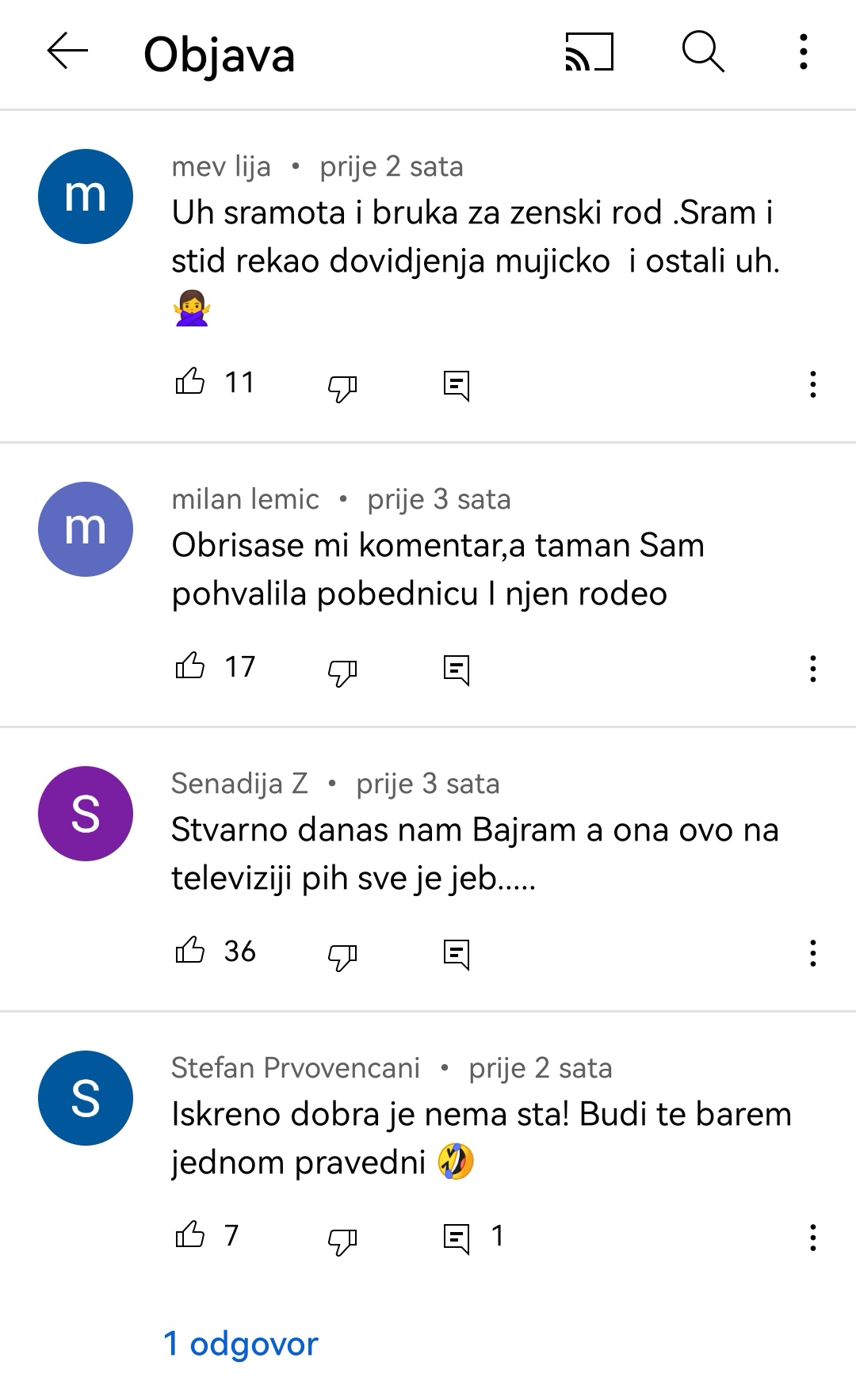The height and width of the screenshot is (1400, 856).
Task: Expand the 1 odgovor reply thread
Action: pos(241,1344)
